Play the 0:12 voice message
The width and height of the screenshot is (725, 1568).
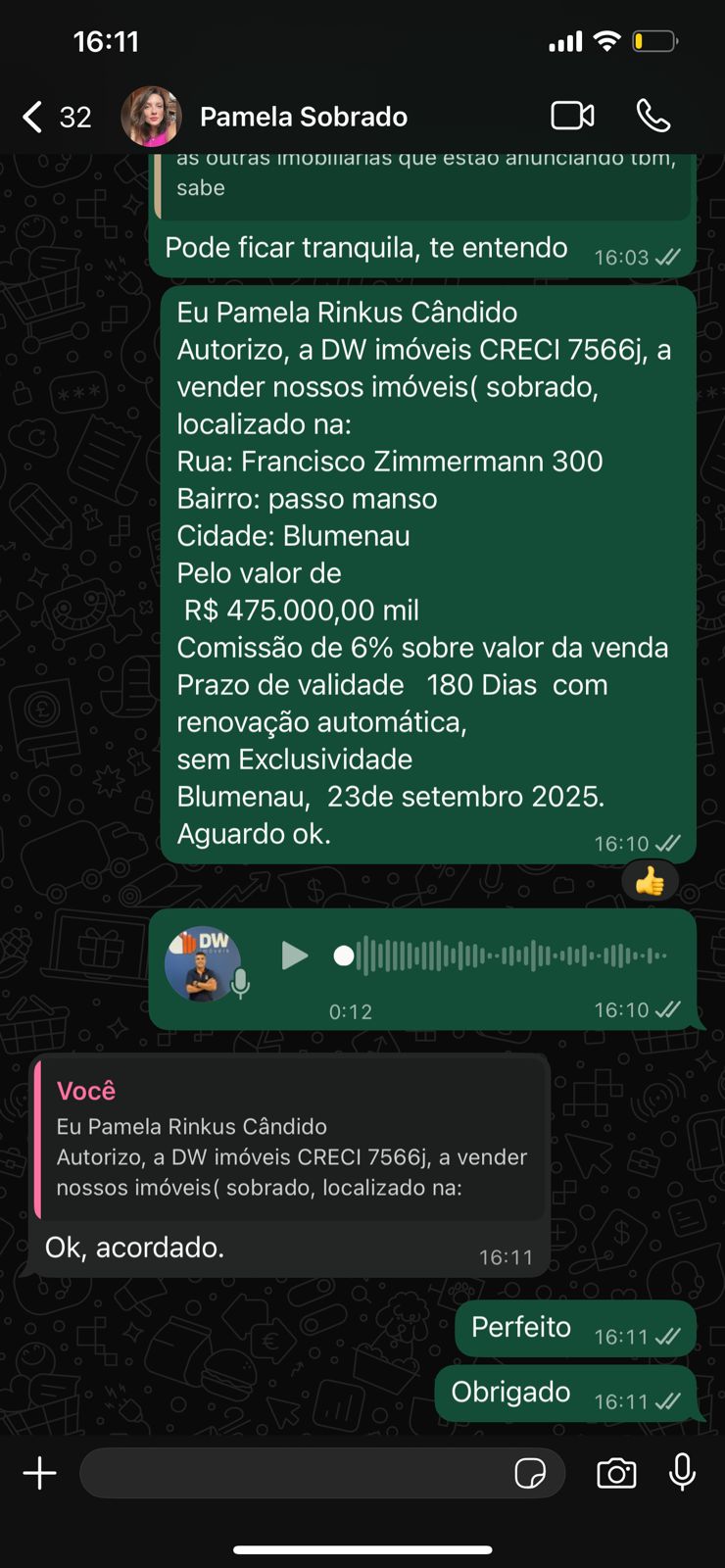pos(293,955)
